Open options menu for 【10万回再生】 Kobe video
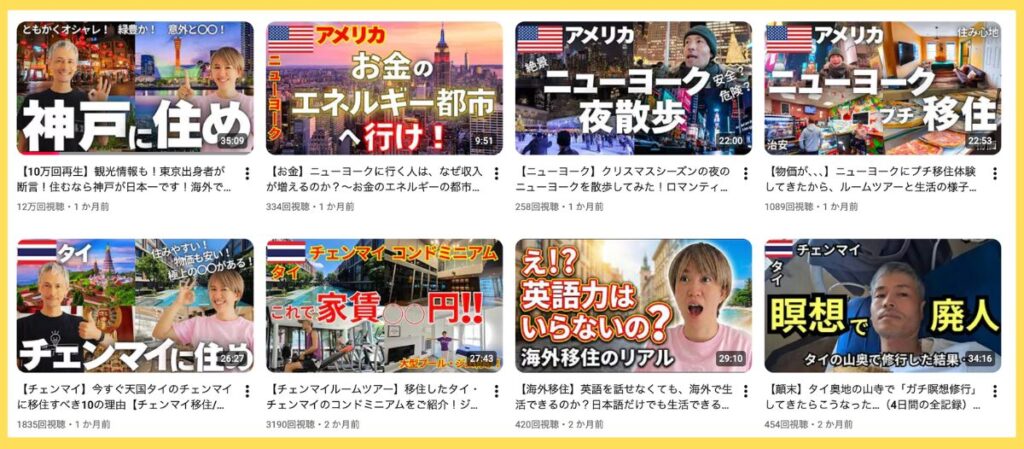Viewport: 1024px width, 449px height. (x=247, y=174)
